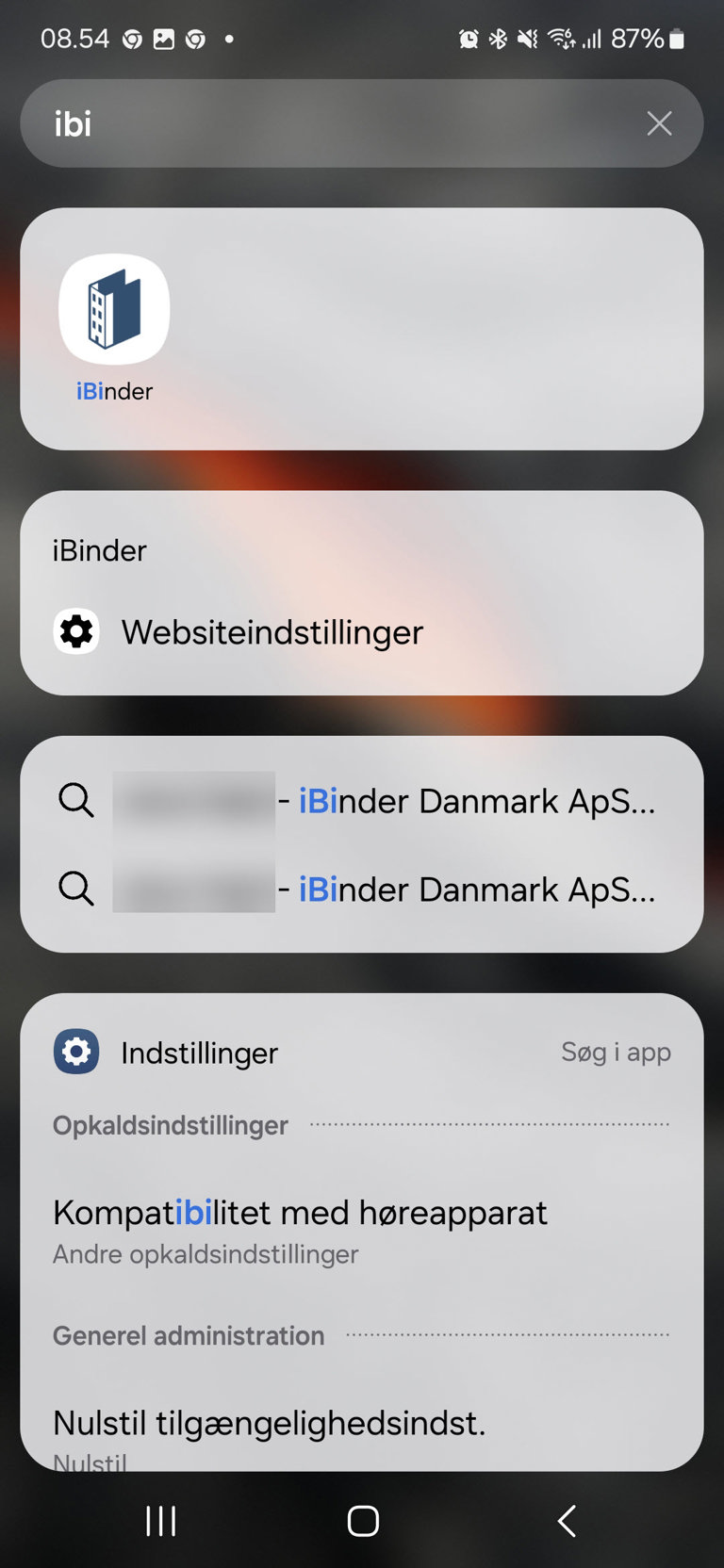Clear the search text with the X
The image size is (724, 1568).
[x=659, y=123]
